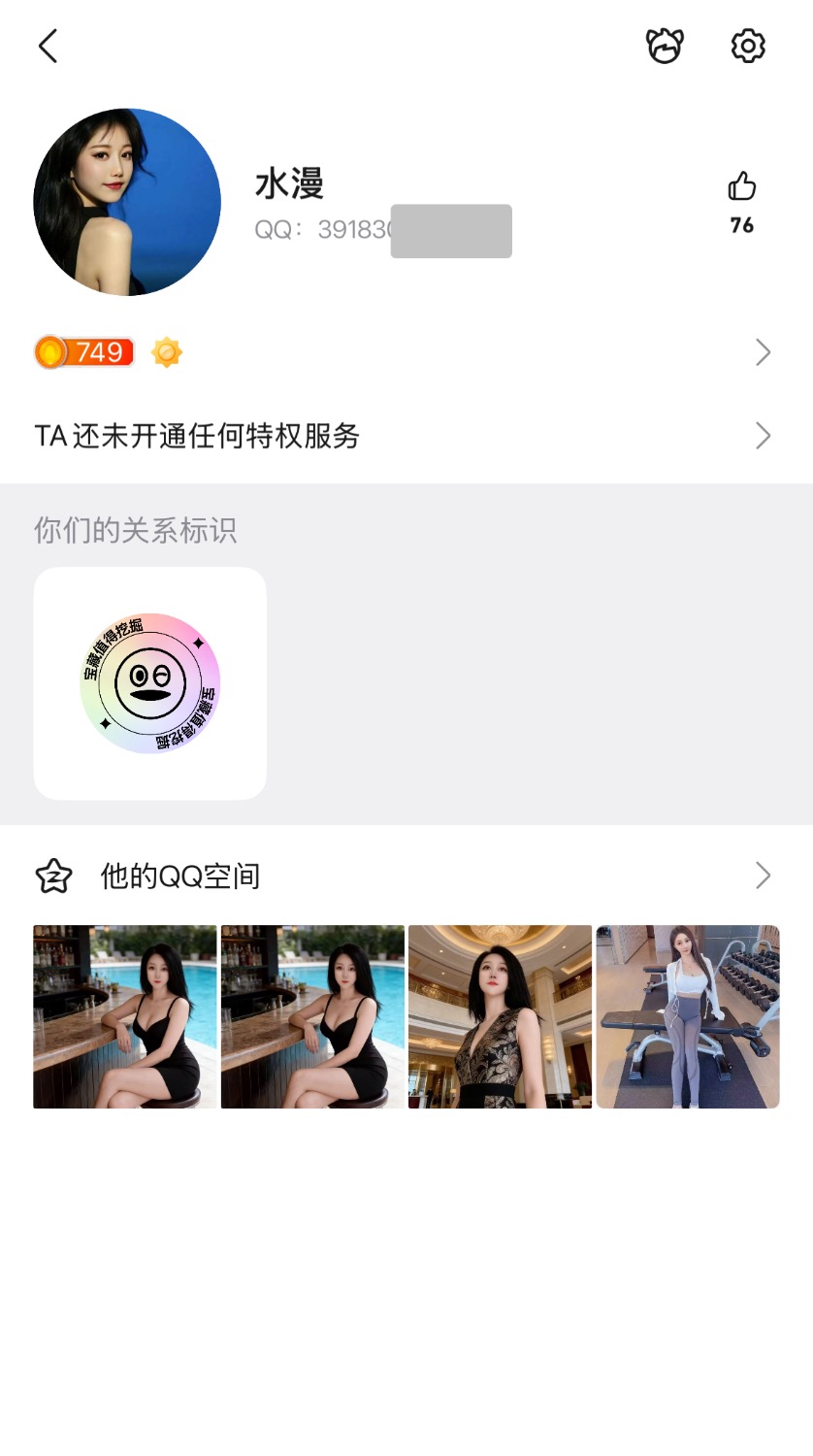Screen dimensions: 813x1456
Task: Open the 宝藏值得挖掘 relationship badge card
Action: coord(150,683)
